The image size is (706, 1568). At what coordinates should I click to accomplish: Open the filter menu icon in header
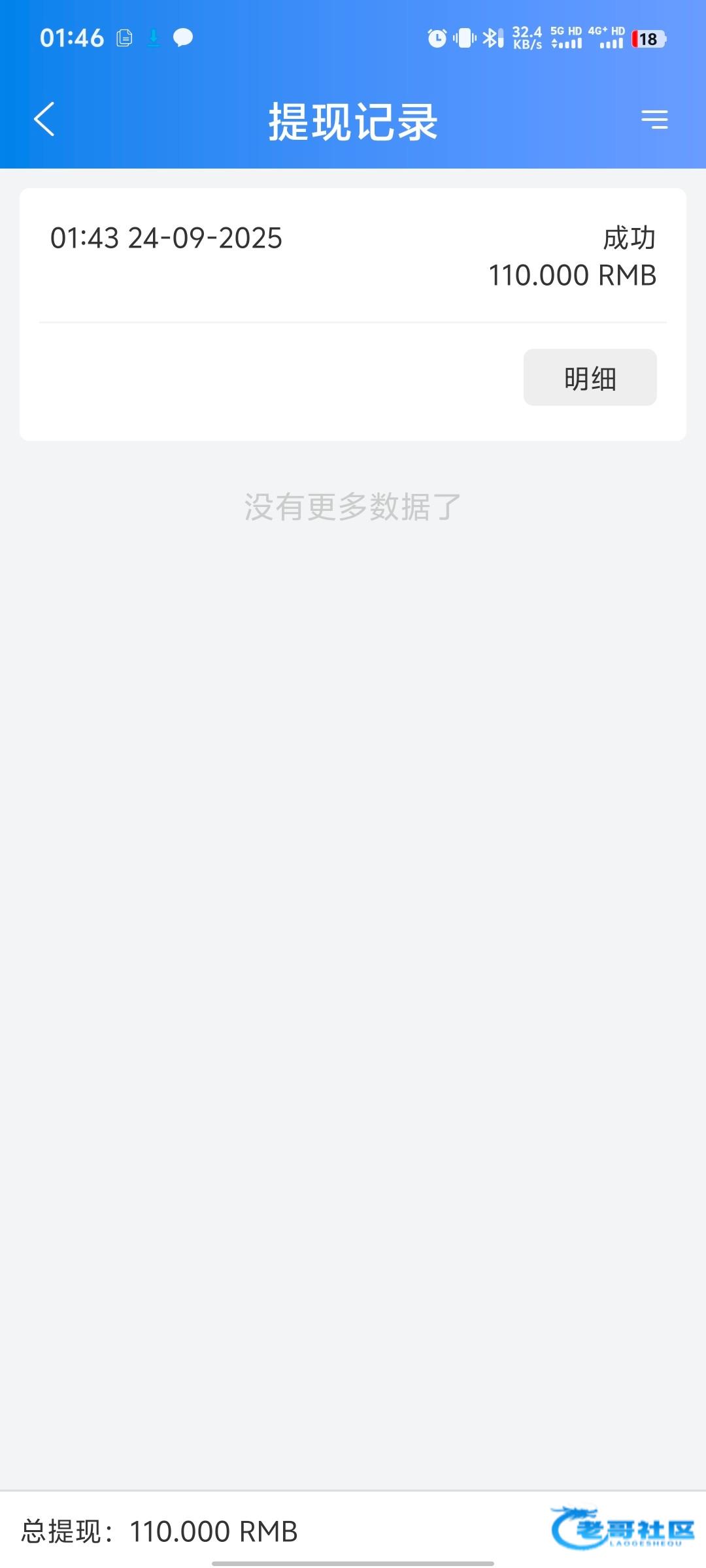tap(654, 120)
